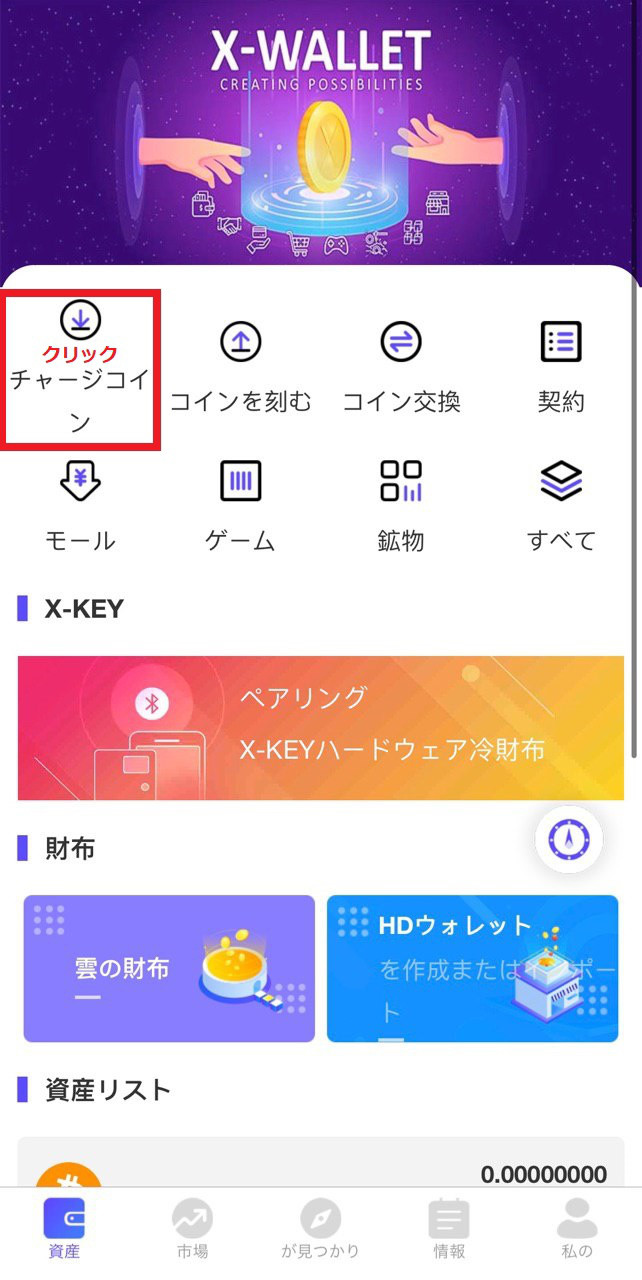Open the X-KEY hardware wallet pairing banner
The height and width of the screenshot is (1280, 642).
(x=321, y=727)
